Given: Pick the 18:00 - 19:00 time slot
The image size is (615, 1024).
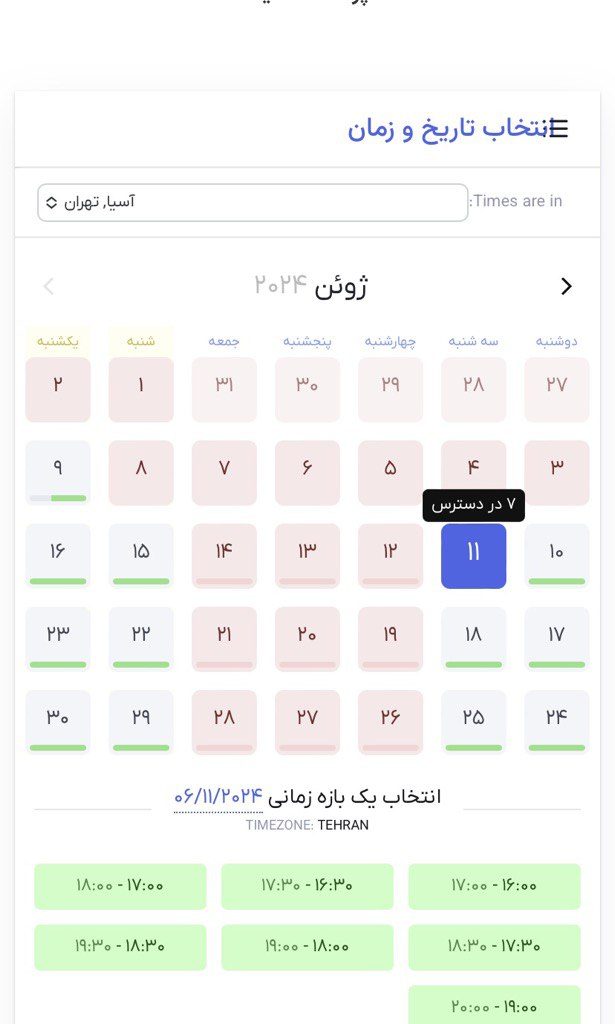Looking at the screenshot, I should pos(307,947).
